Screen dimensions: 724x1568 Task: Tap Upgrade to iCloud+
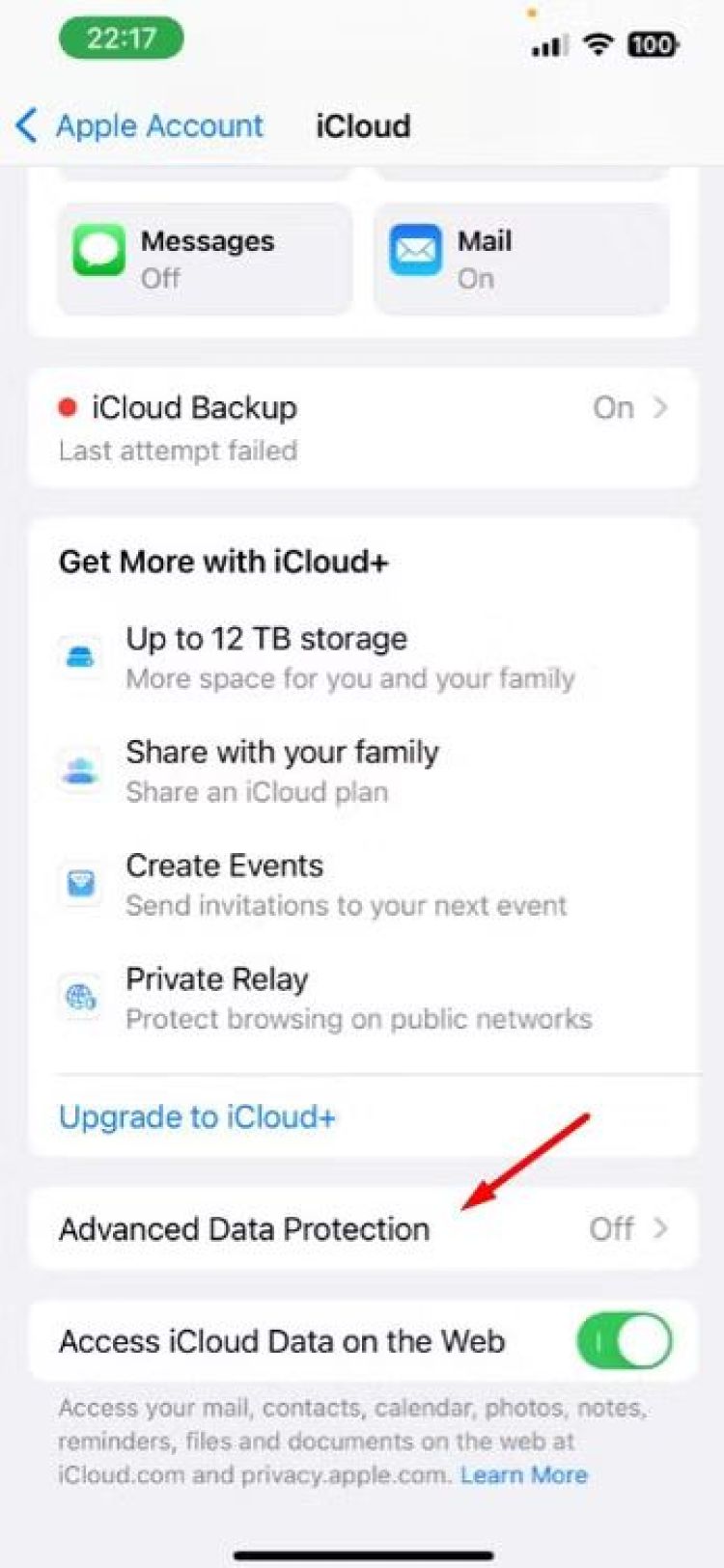(x=197, y=1116)
